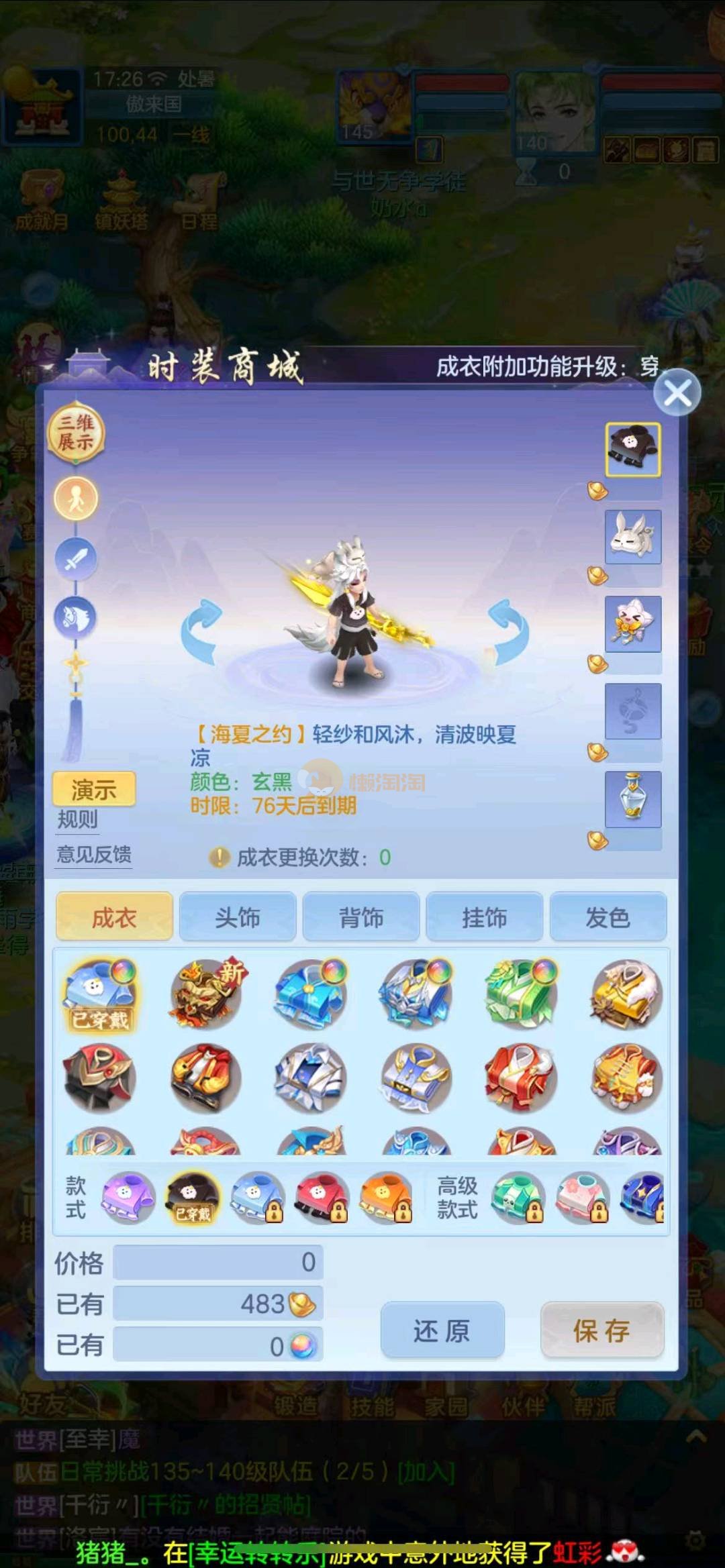
Task: Tap the rabbit headwear slot
Action: 633,536
